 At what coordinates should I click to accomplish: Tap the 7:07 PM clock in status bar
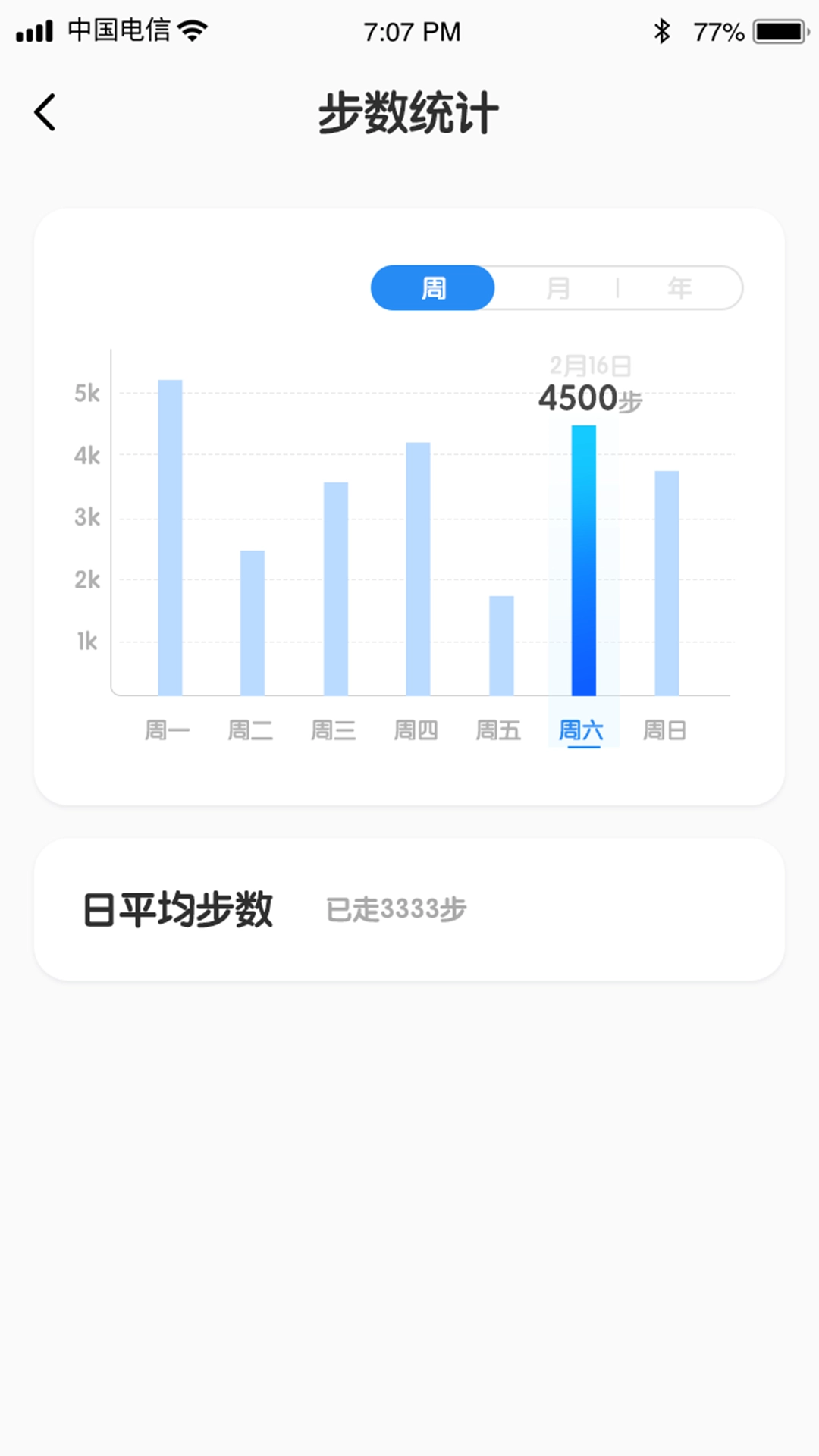(x=412, y=32)
